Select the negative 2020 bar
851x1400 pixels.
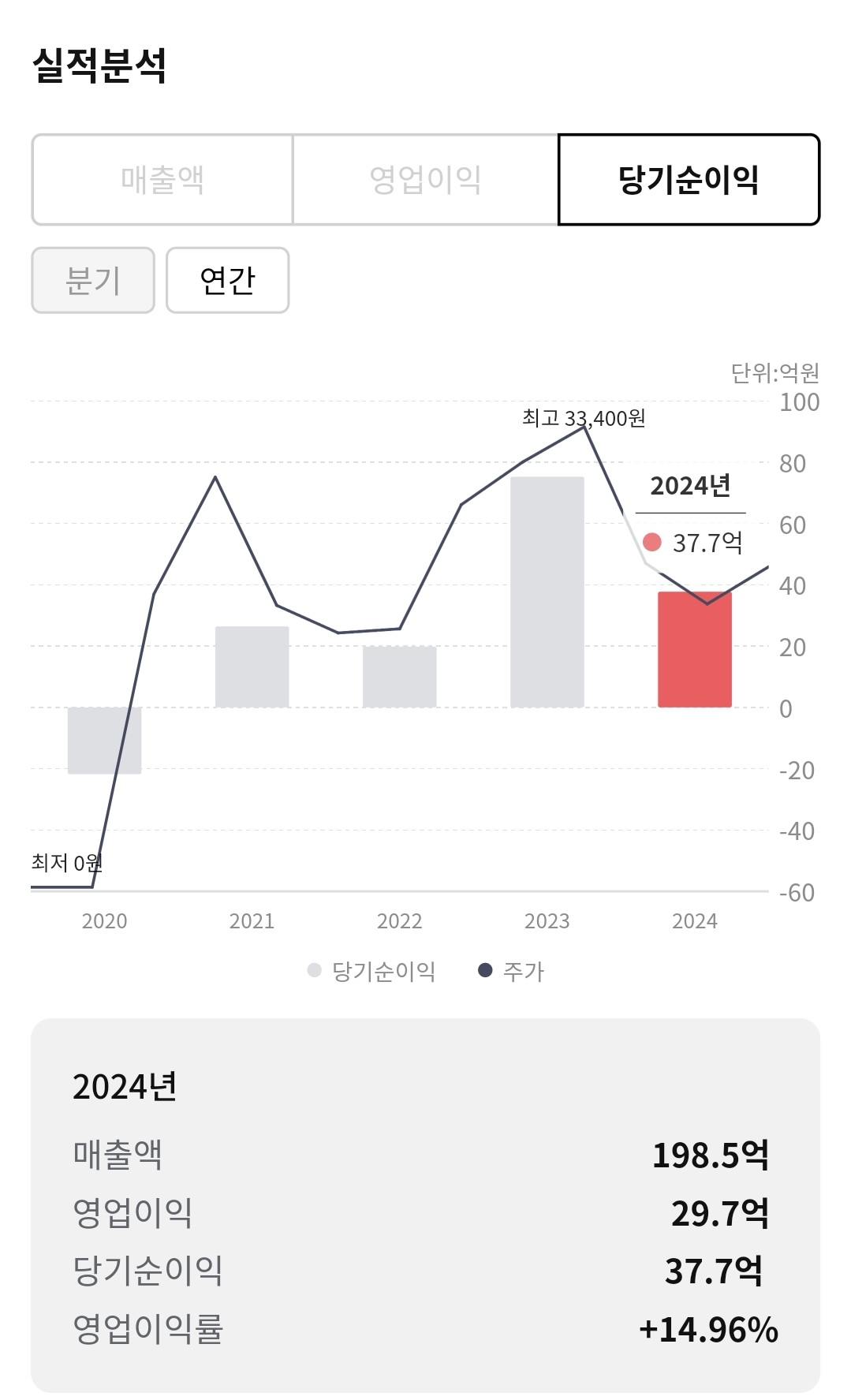104,740
